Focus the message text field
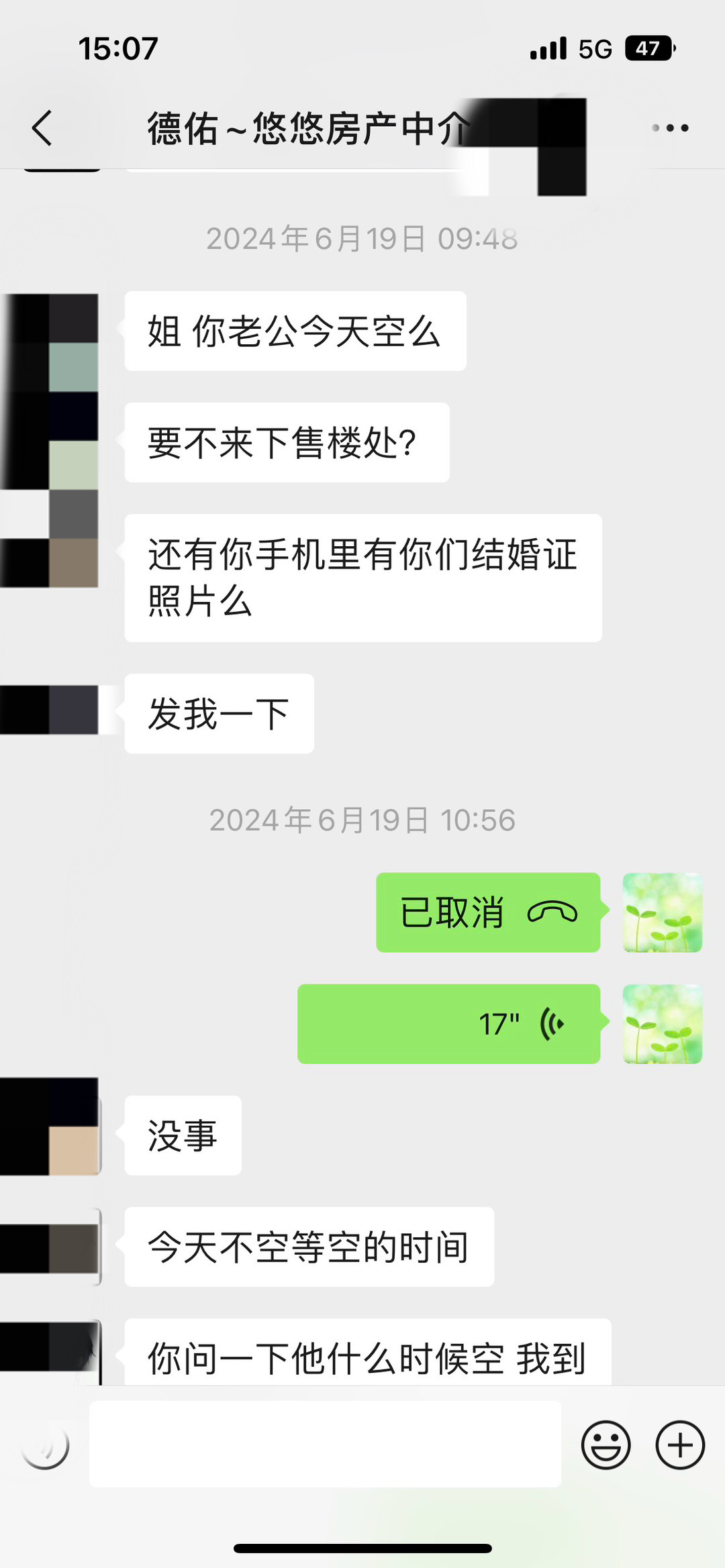This screenshot has height=1568, width=725. click(325, 1444)
